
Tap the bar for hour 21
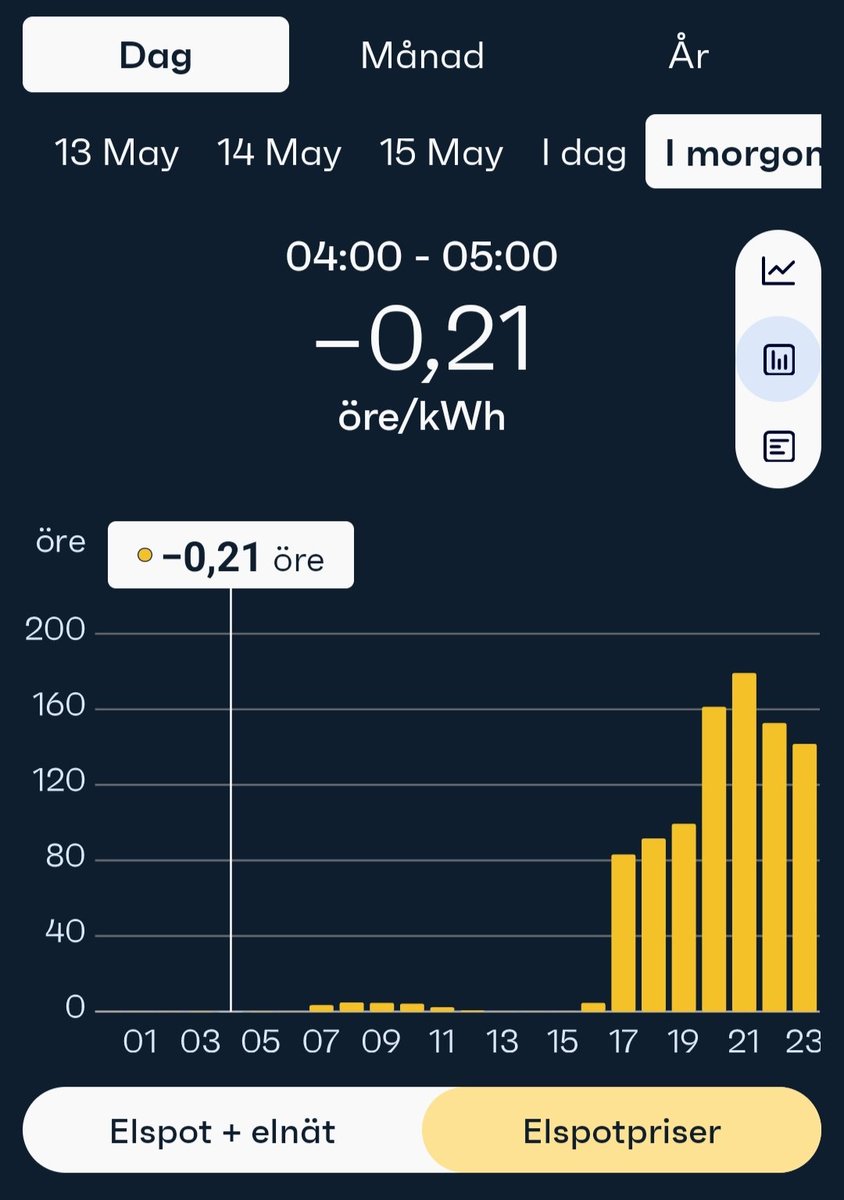[x=744, y=842]
